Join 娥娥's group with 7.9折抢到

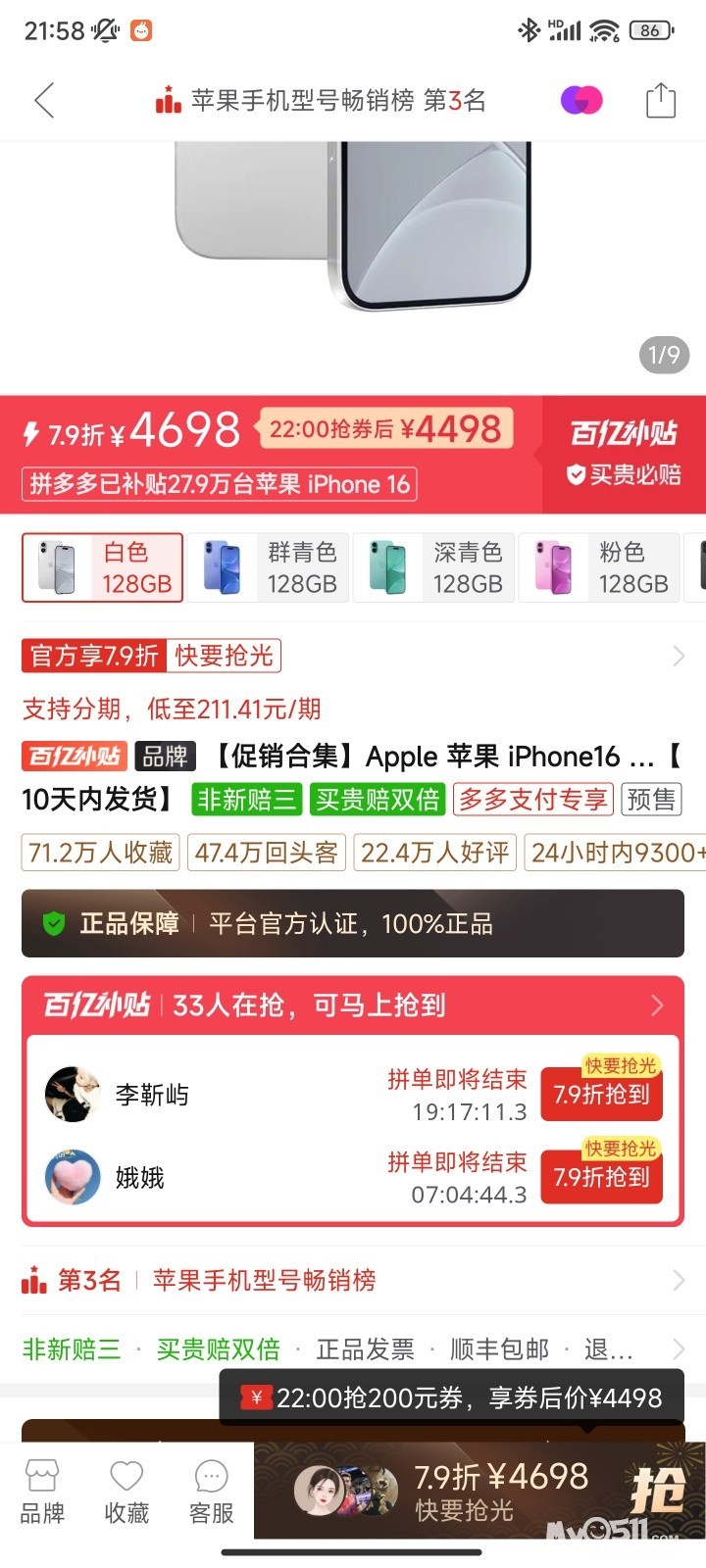coord(602,1174)
